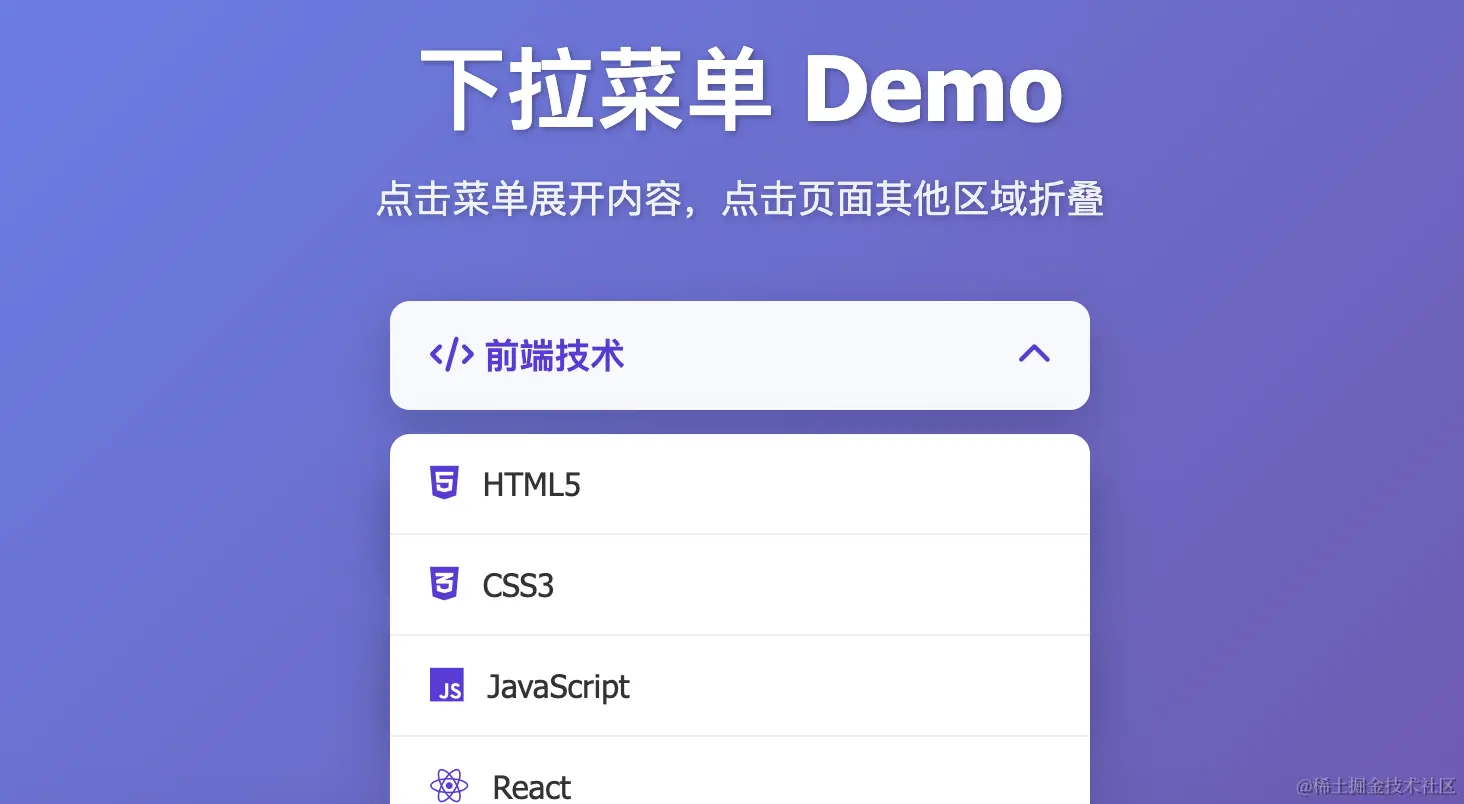Pick the JavaScript item
This screenshot has height=804, width=1464.
pyautogui.click(x=557, y=687)
